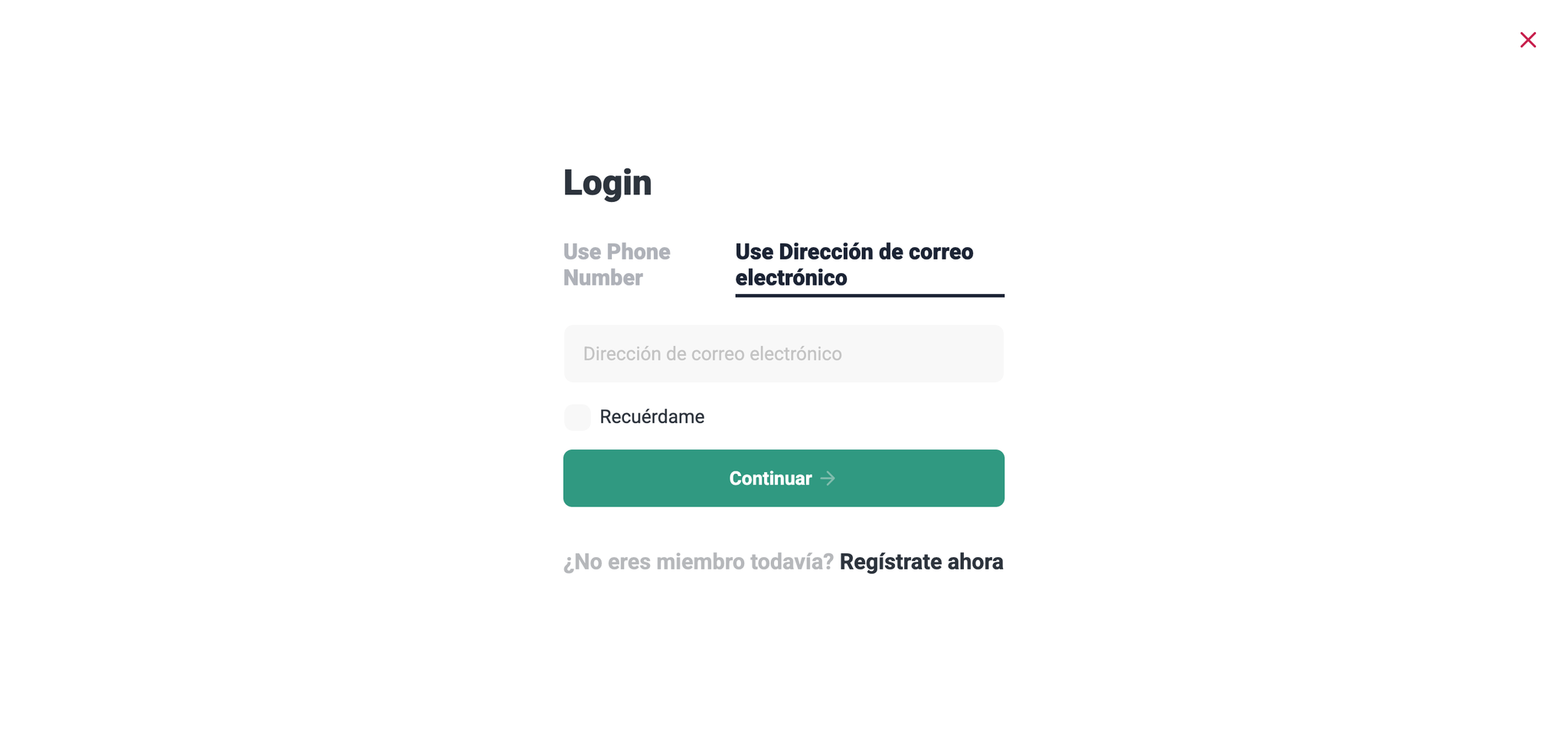Close the login screen with the X
1568x737 pixels.
(1527, 40)
